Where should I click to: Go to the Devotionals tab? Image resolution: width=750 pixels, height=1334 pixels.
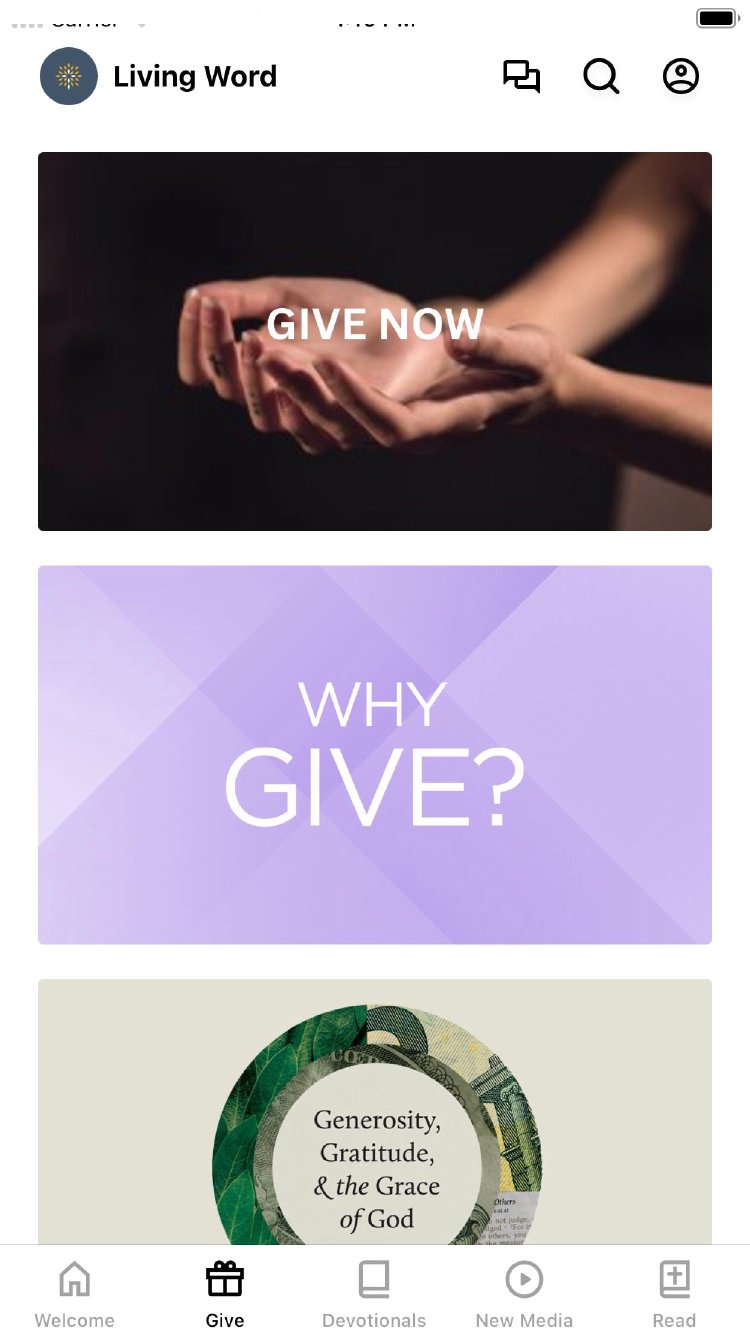pyautogui.click(x=374, y=1293)
